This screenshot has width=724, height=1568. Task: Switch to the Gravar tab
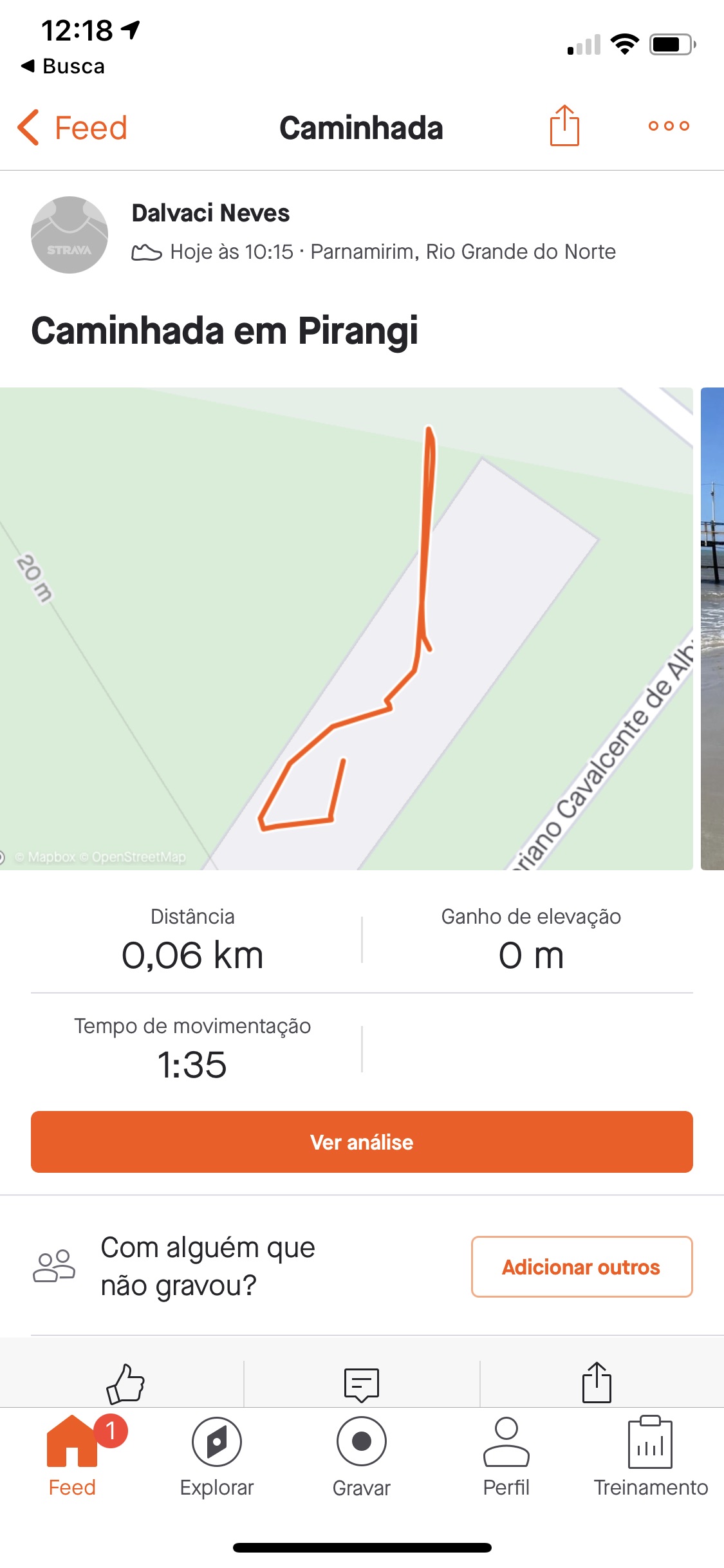[362, 1457]
